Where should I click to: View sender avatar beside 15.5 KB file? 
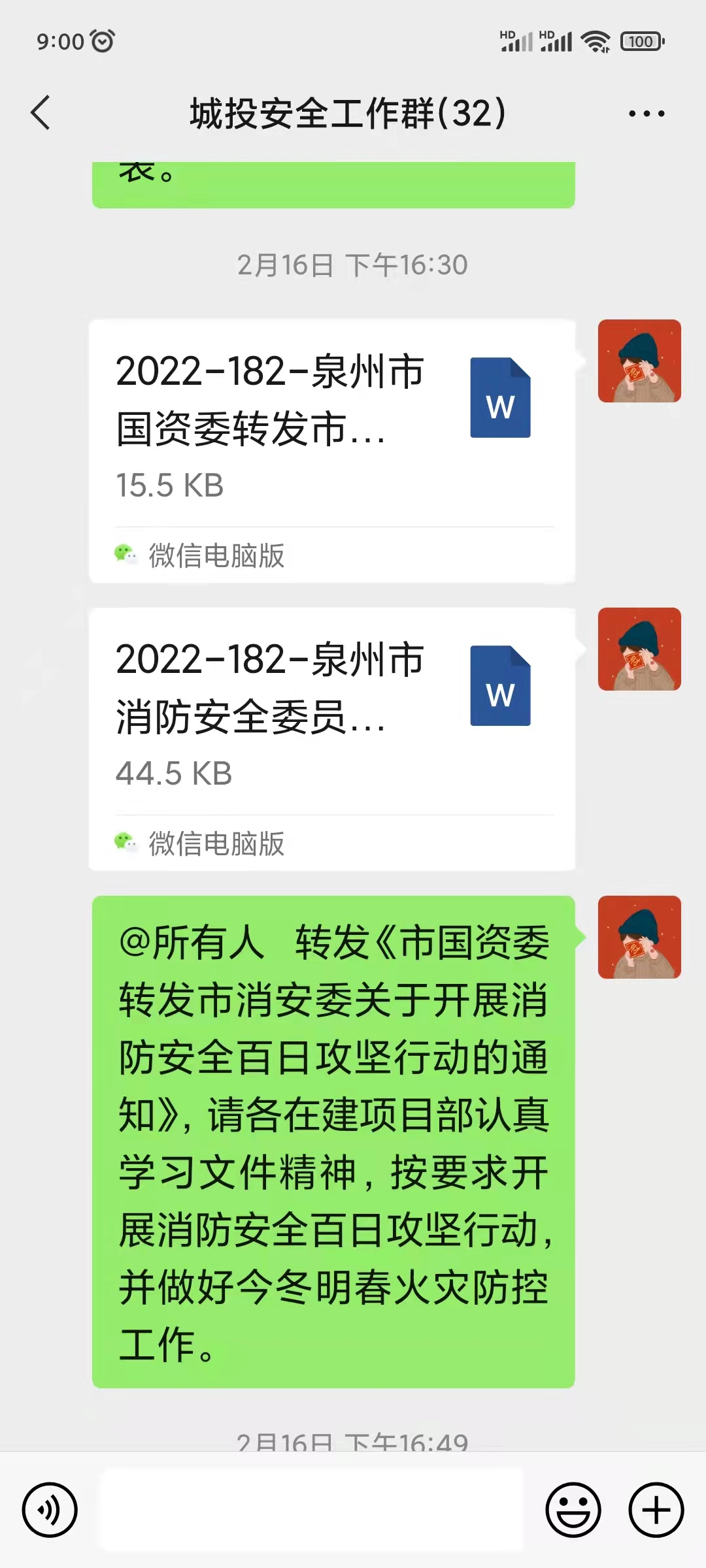639,361
